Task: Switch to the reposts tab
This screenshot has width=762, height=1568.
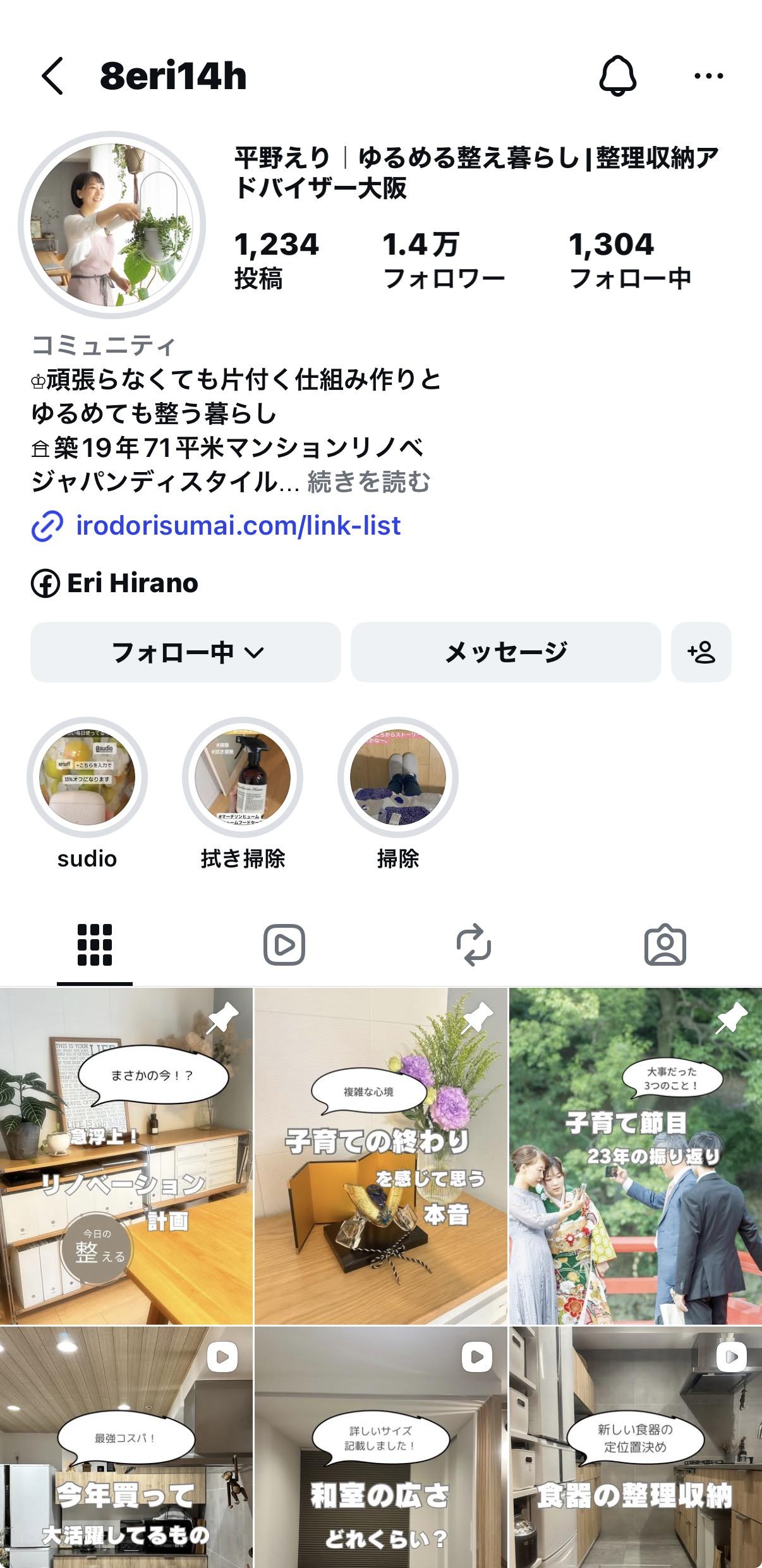Action: point(474,945)
